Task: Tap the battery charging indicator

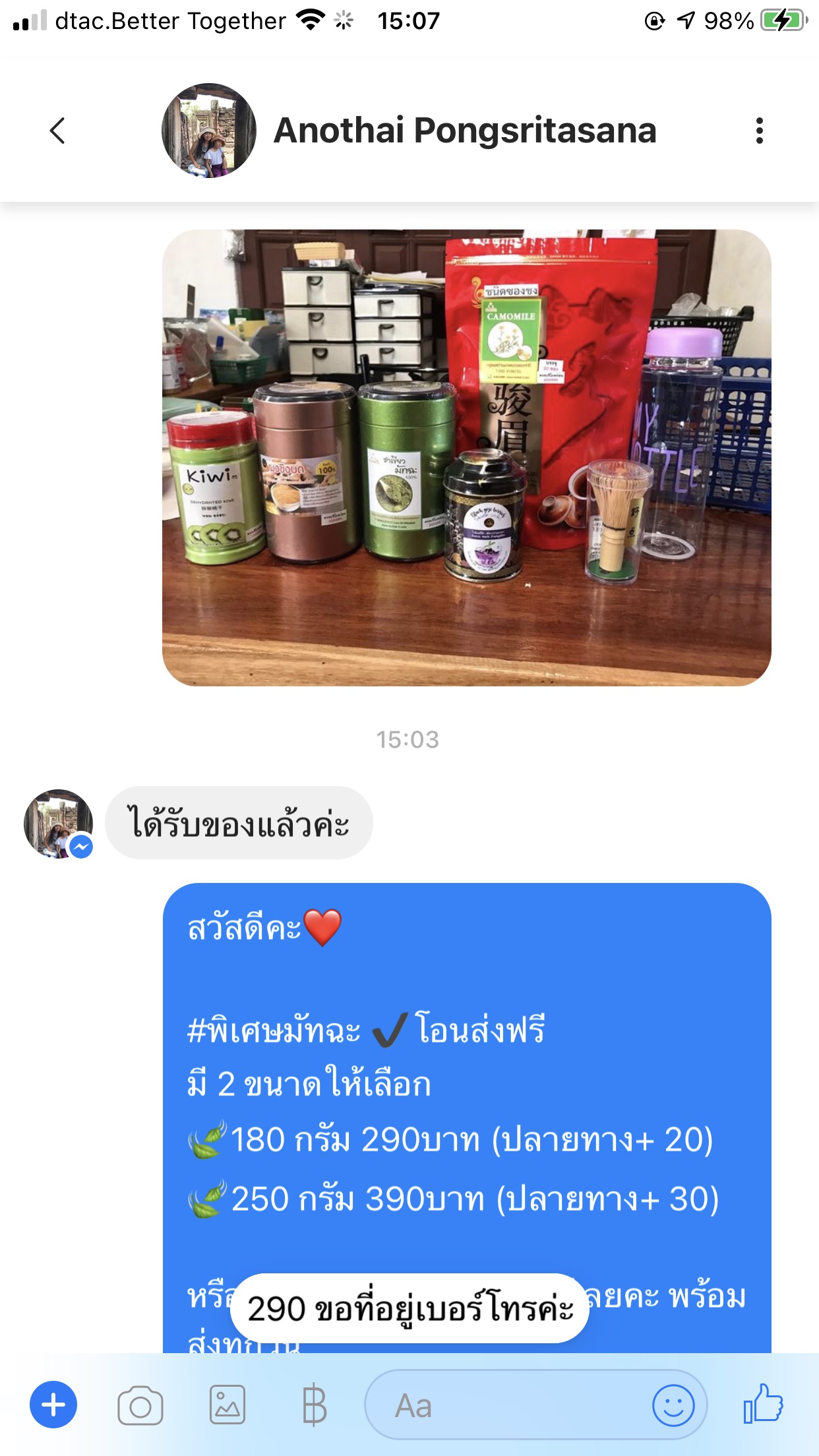Action: pos(785,20)
